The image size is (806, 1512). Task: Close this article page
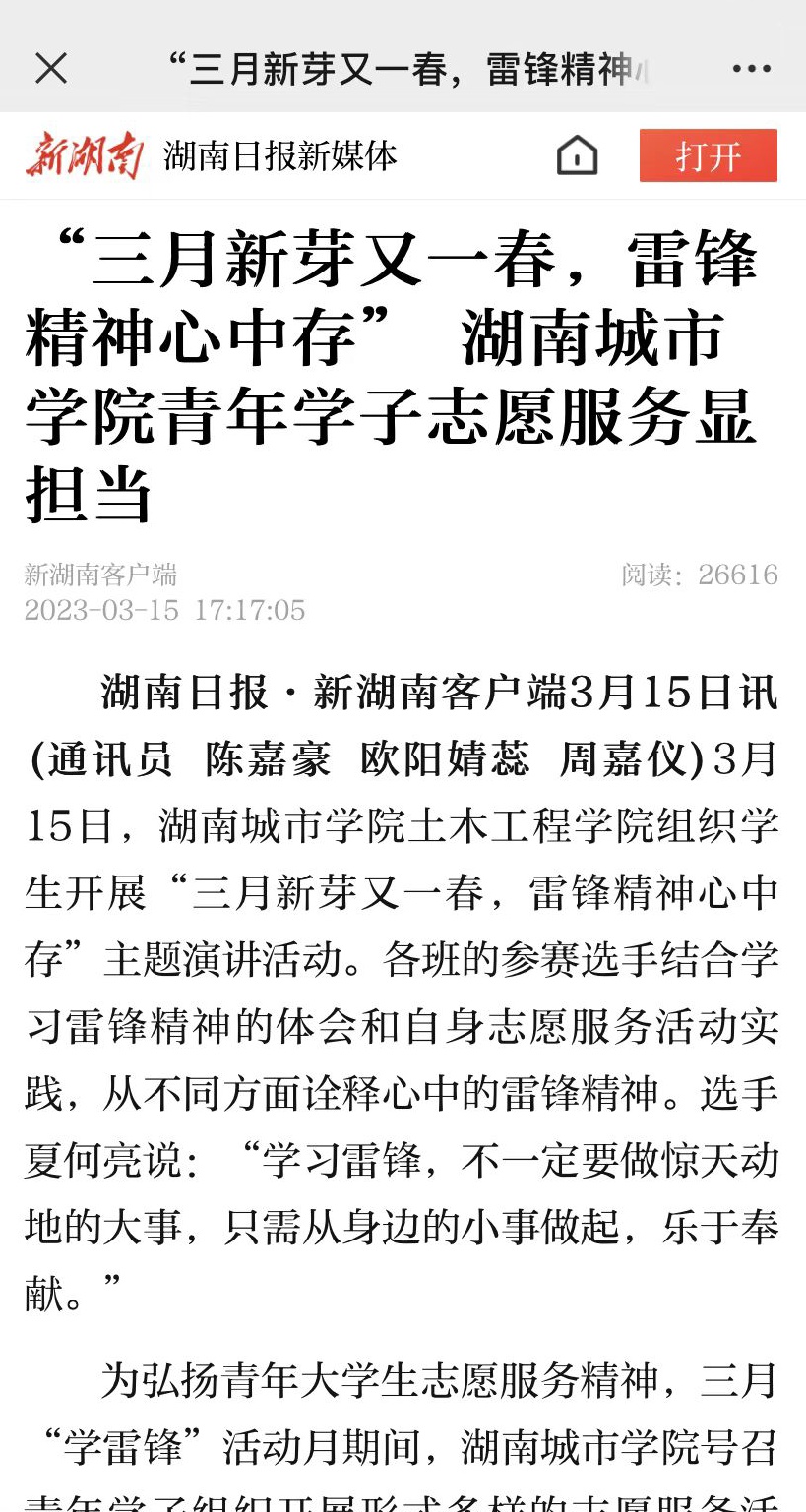51,69
